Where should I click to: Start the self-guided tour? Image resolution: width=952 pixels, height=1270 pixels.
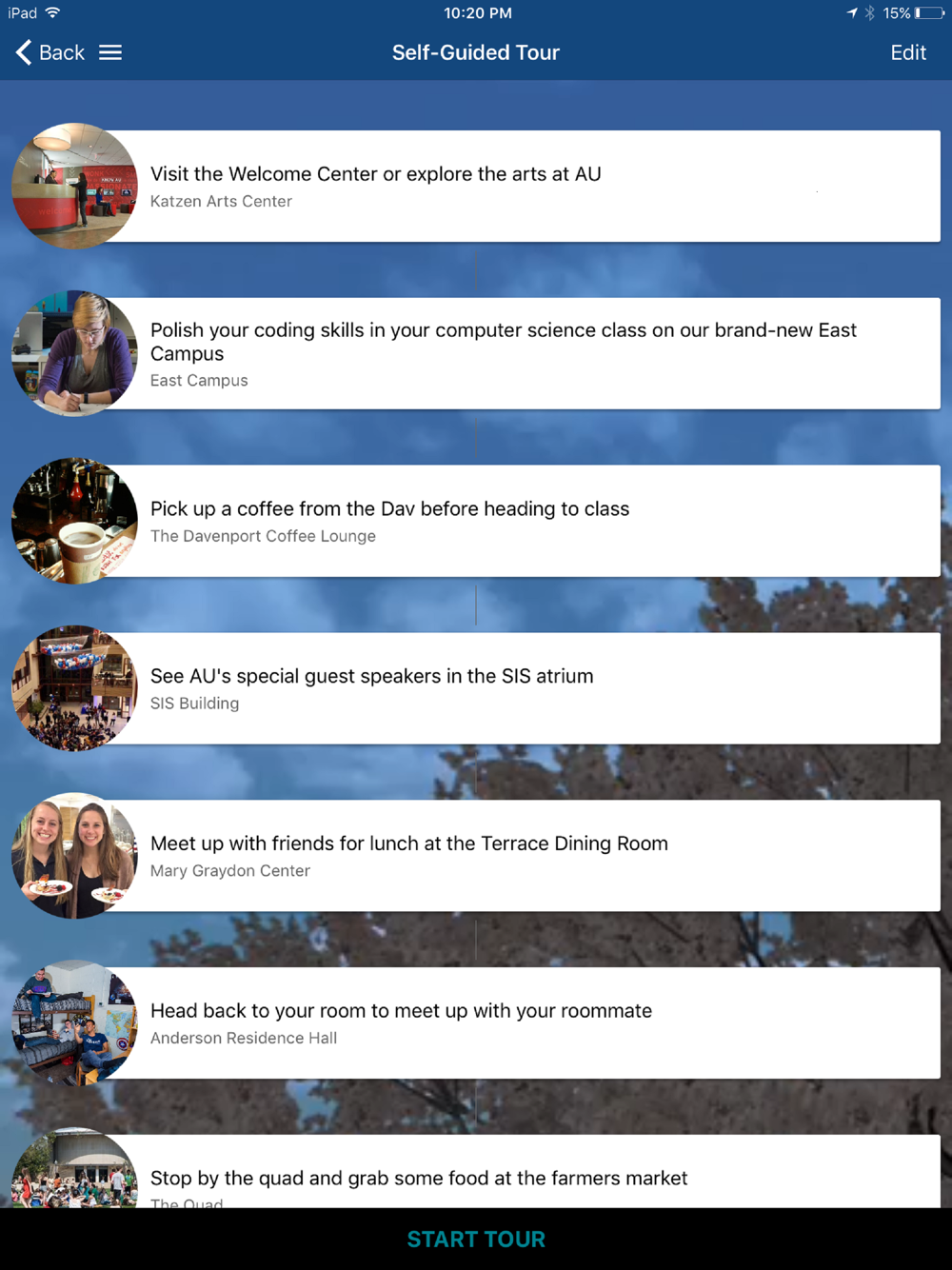(x=476, y=1239)
